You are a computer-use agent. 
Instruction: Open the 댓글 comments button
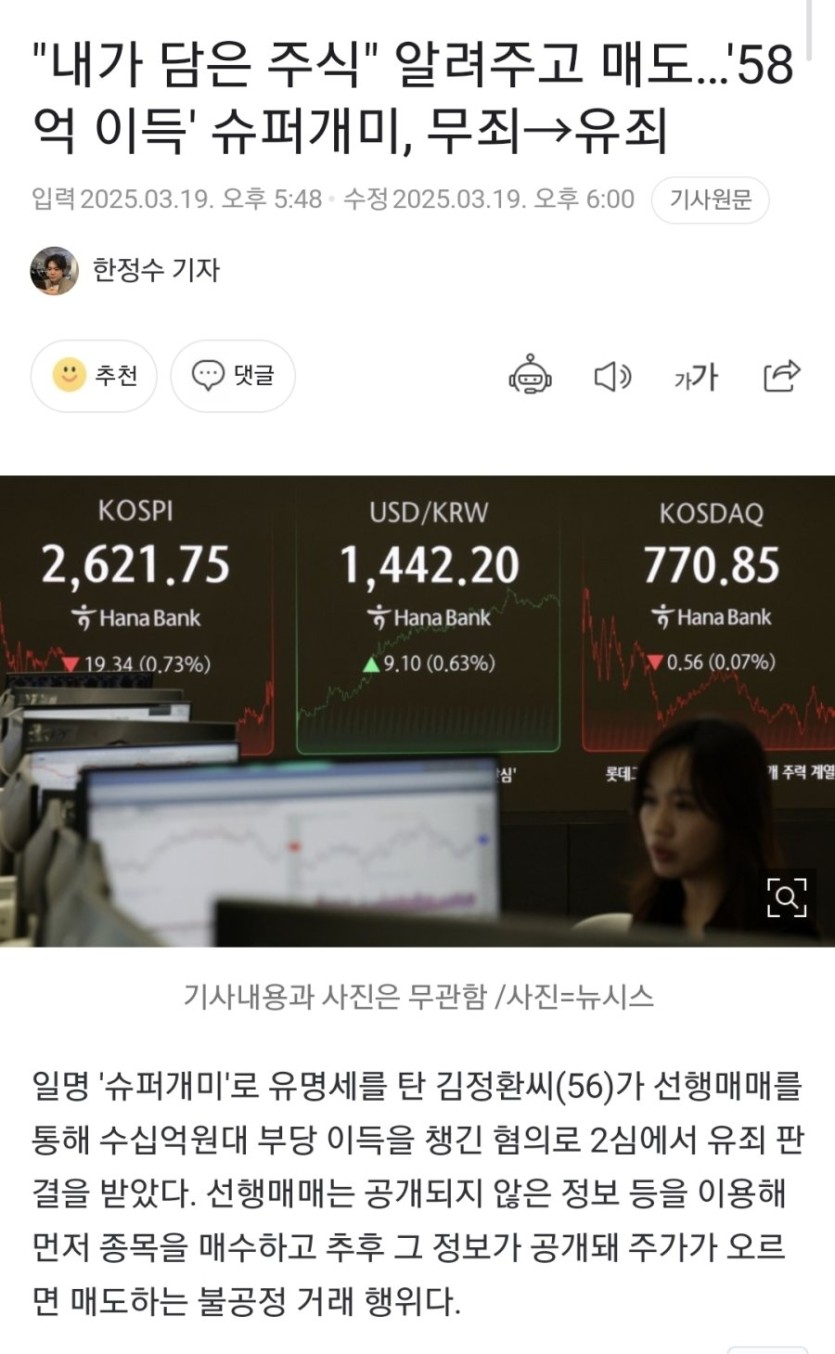click(233, 376)
